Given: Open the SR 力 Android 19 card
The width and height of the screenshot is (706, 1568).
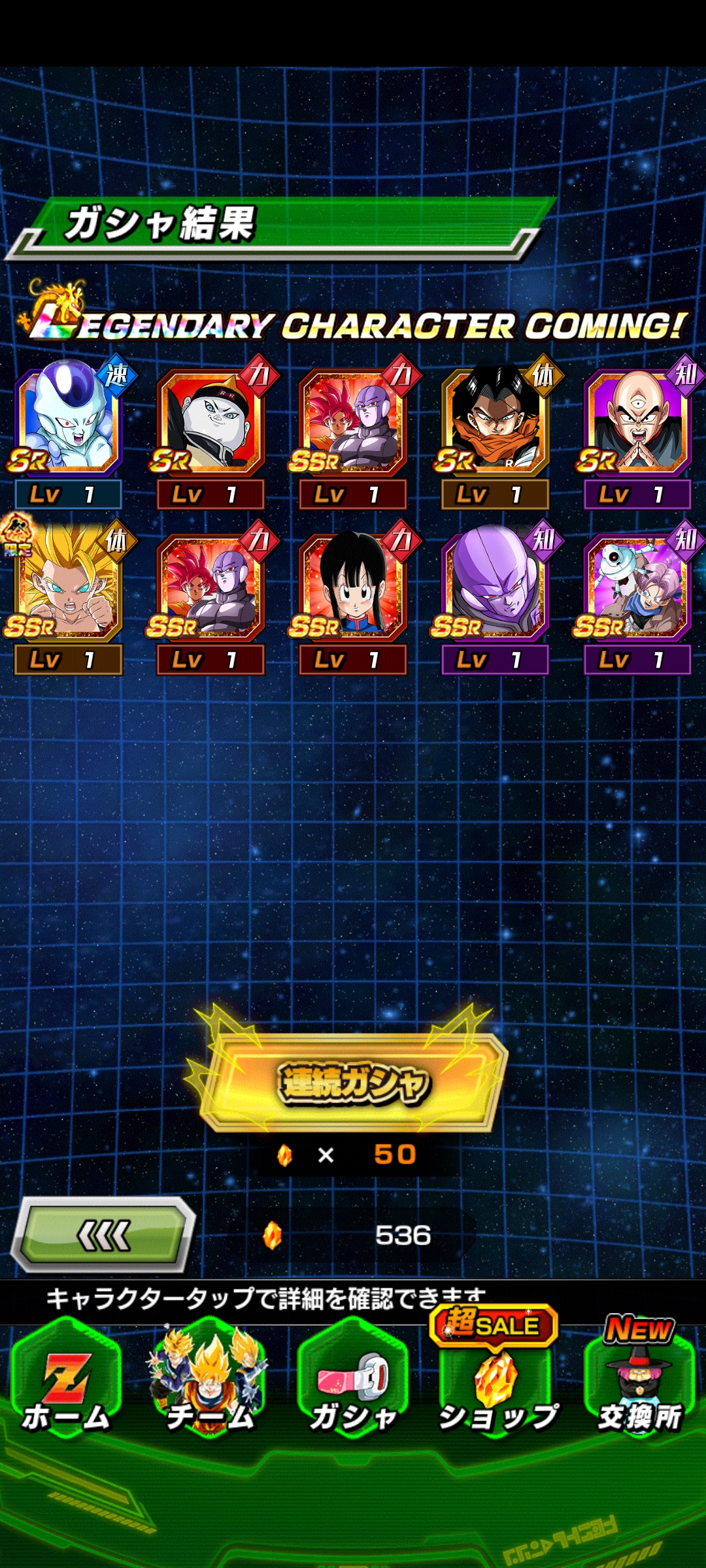Looking at the screenshot, I should pyautogui.click(x=210, y=434).
